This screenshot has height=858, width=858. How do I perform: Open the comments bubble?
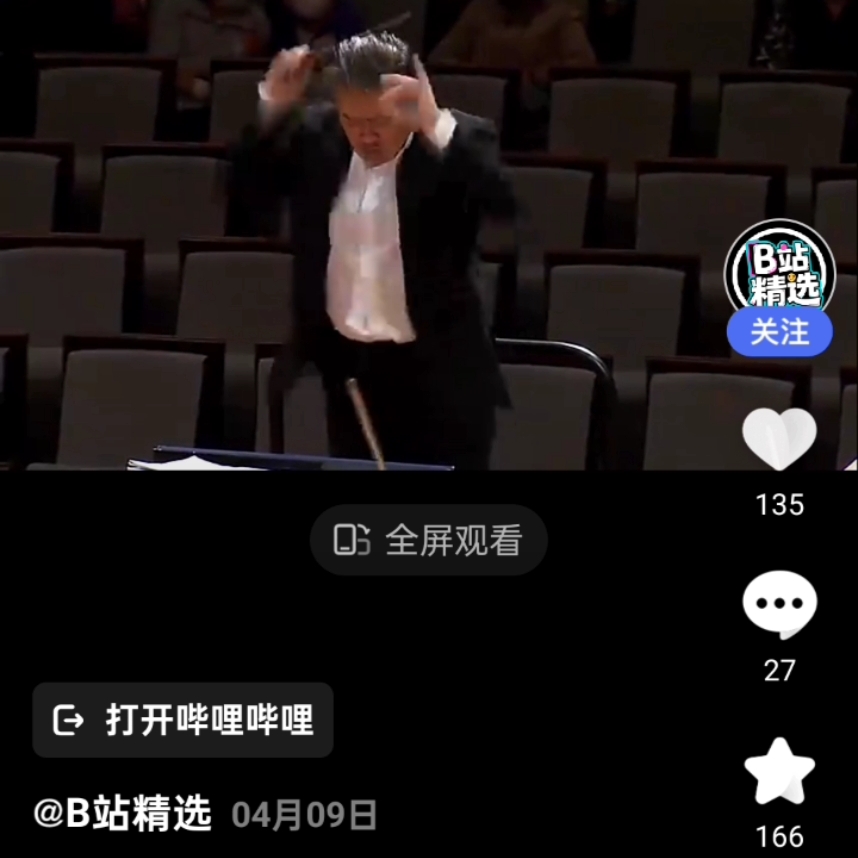779,605
